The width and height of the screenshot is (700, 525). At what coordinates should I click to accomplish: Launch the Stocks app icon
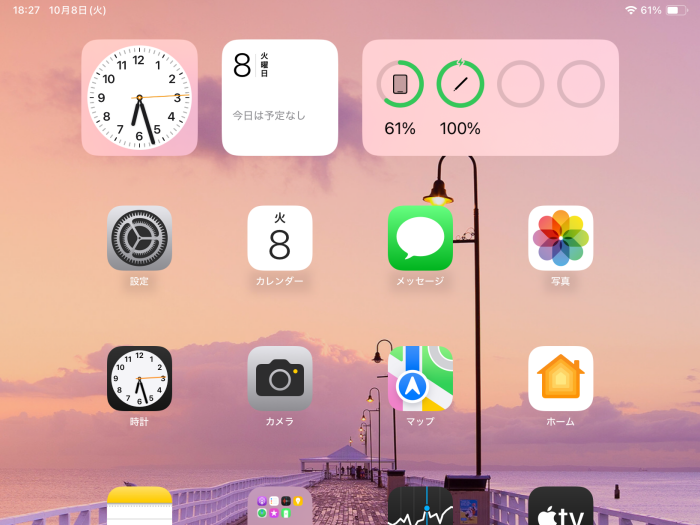(x=420, y=507)
